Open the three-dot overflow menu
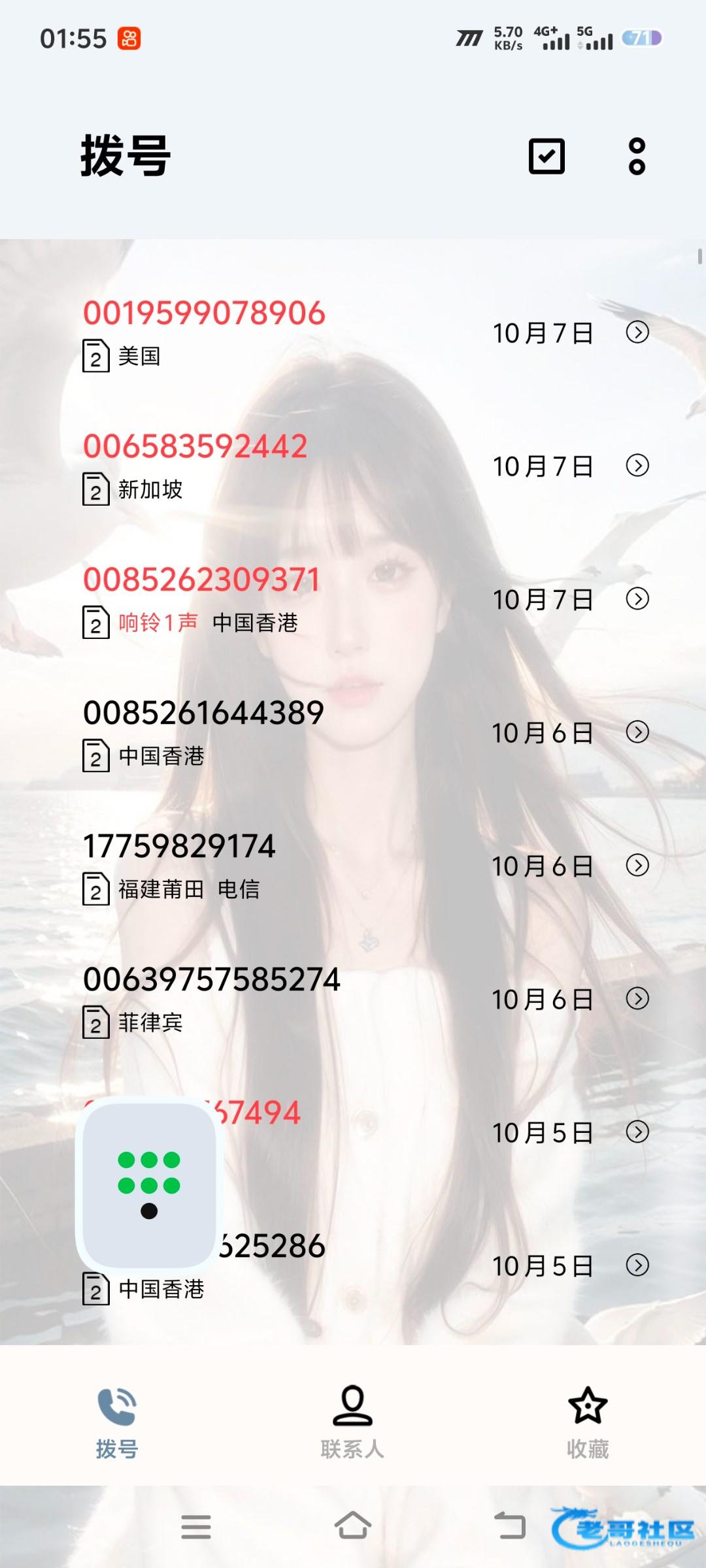The image size is (706, 1568). [637, 156]
